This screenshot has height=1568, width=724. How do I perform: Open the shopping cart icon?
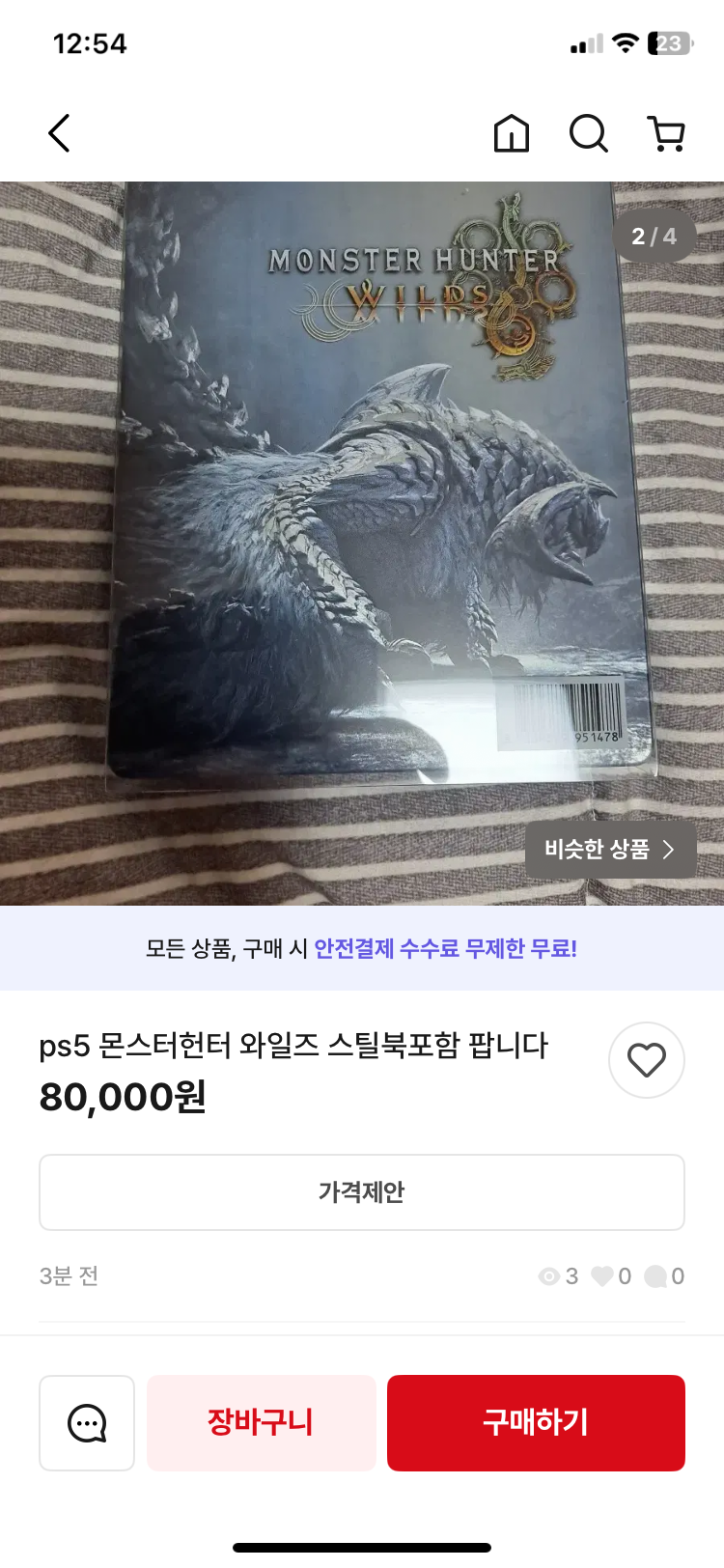pos(665,133)
